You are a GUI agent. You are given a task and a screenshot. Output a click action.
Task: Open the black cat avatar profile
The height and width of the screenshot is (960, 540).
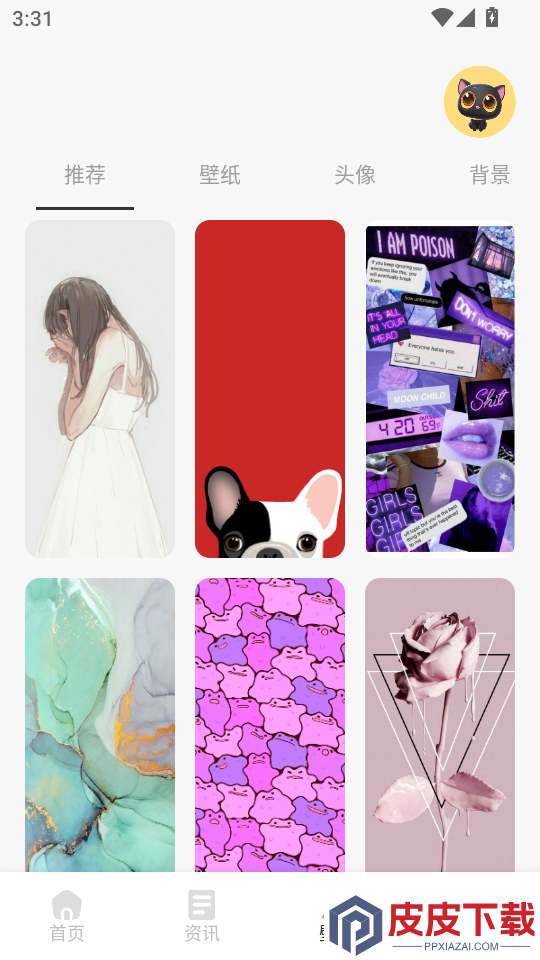[x=479, y=102]
